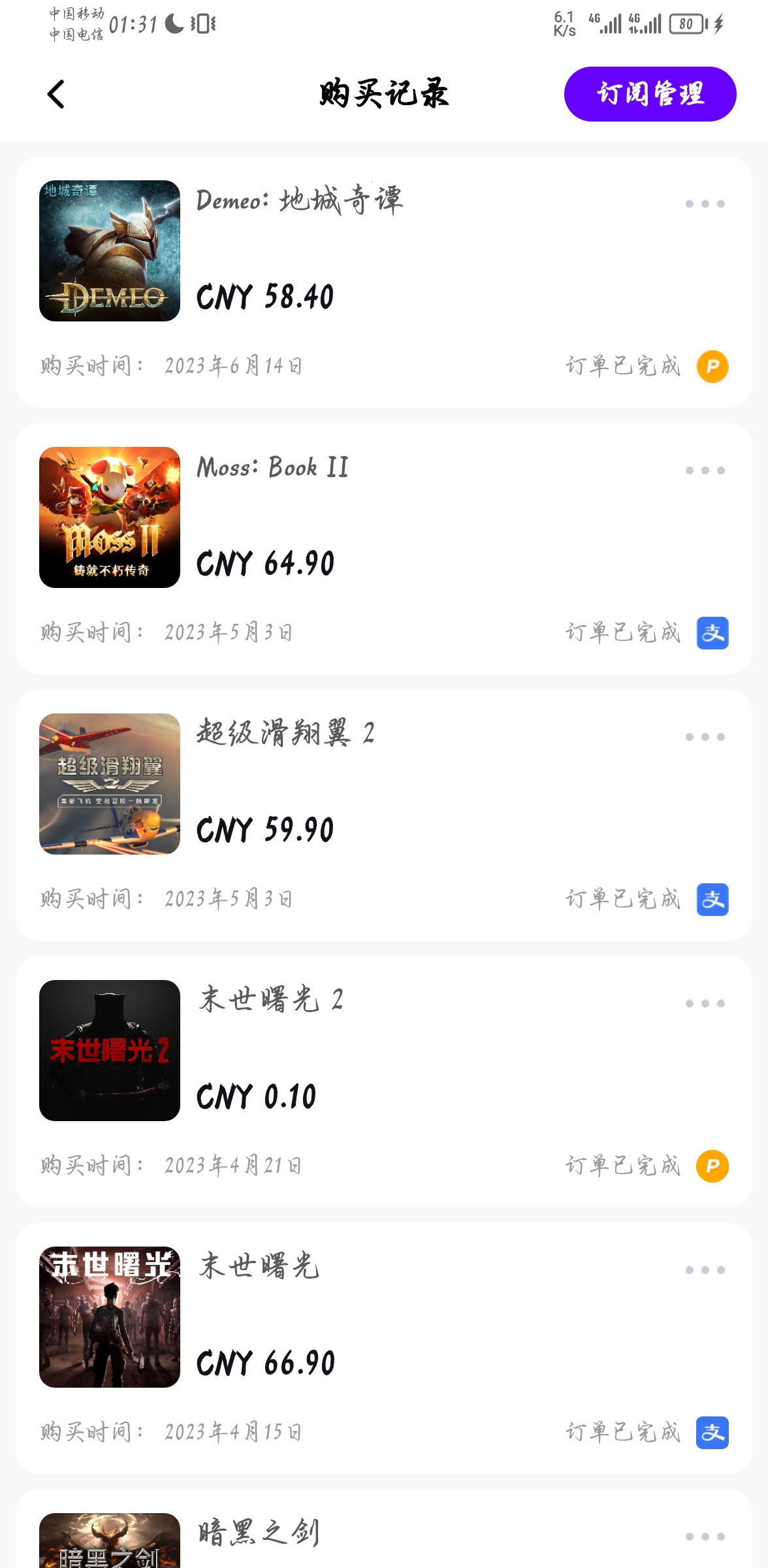Screen dimensions: 768x1568
Task: Click the PayPal payment icon on Demeo order
Action: pyautogui.click(x=712, y=367)
